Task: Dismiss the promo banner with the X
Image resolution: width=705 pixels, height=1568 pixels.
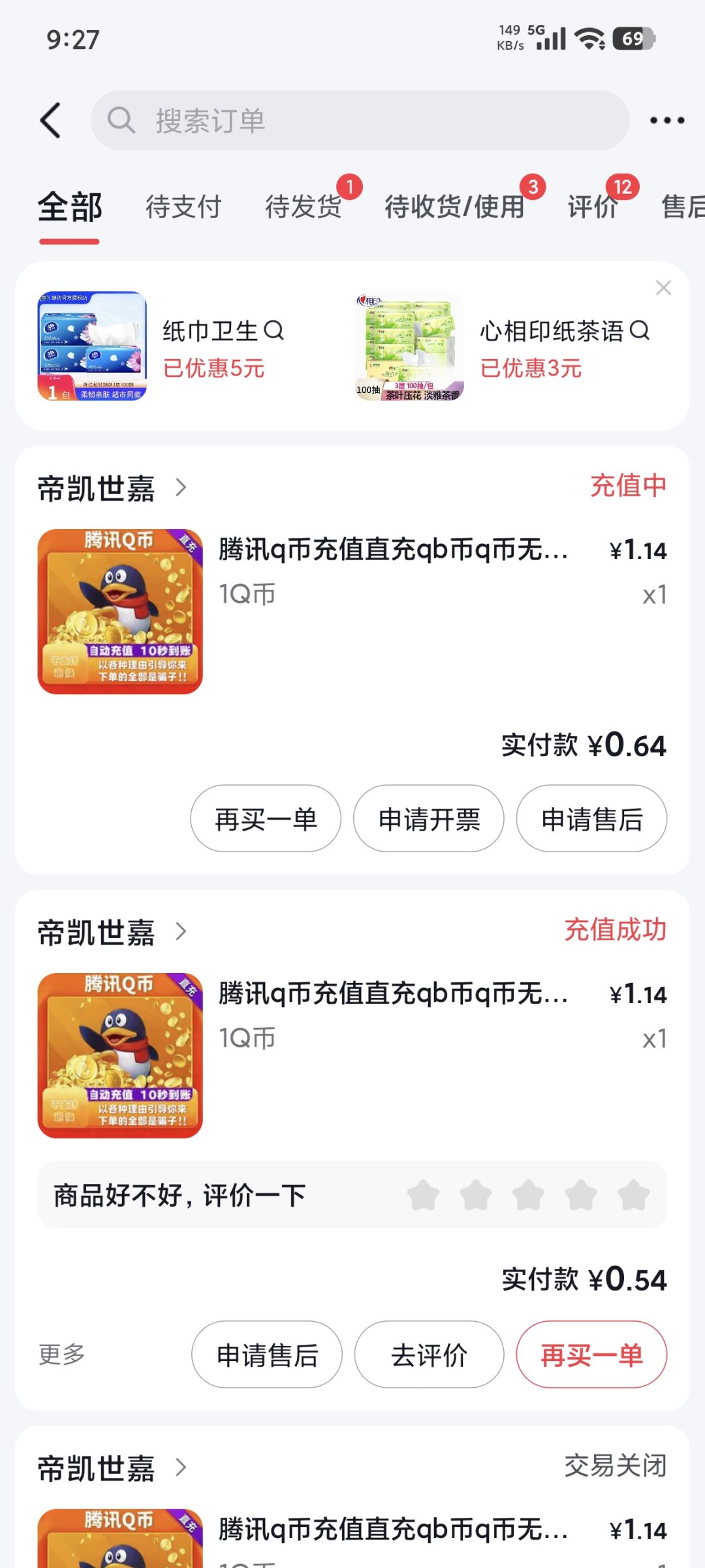Action: click(663, 287)
